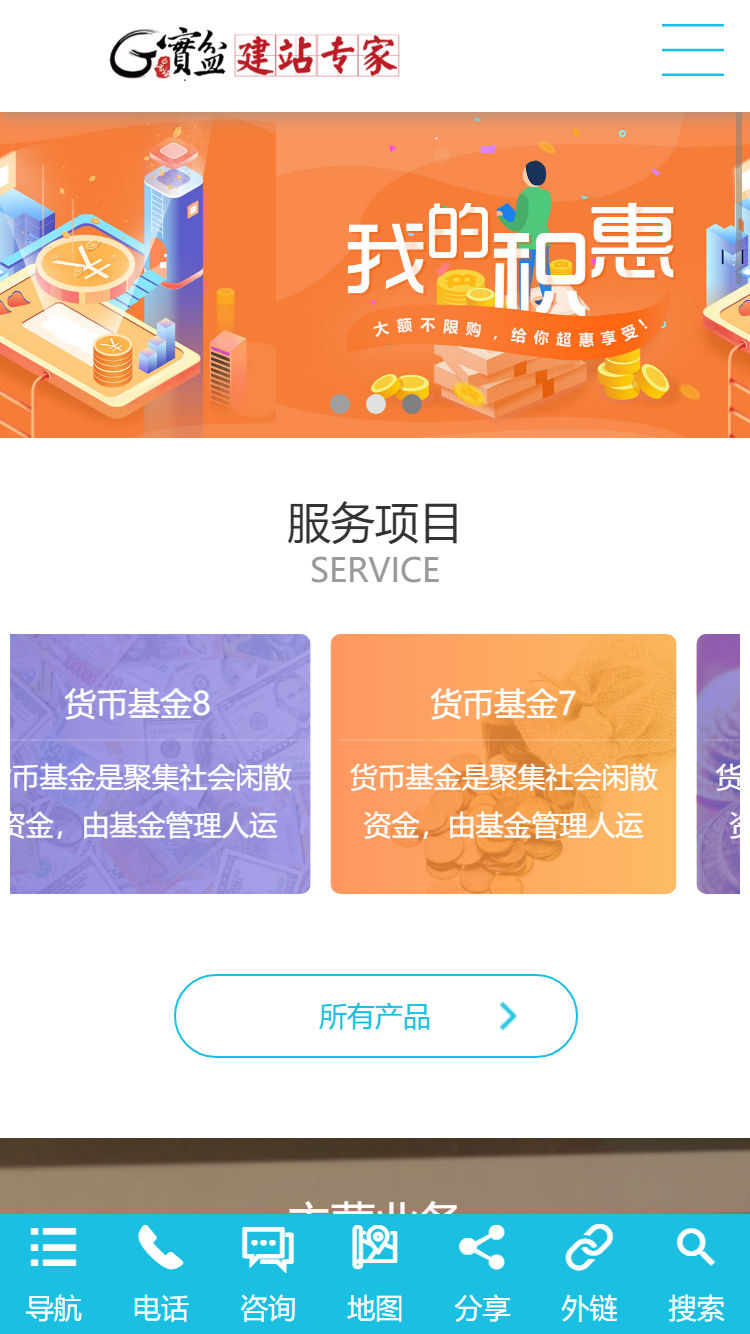750x1334 pixels.
Task: Open the 地图 map item
Action: (x=375, y=1274)
